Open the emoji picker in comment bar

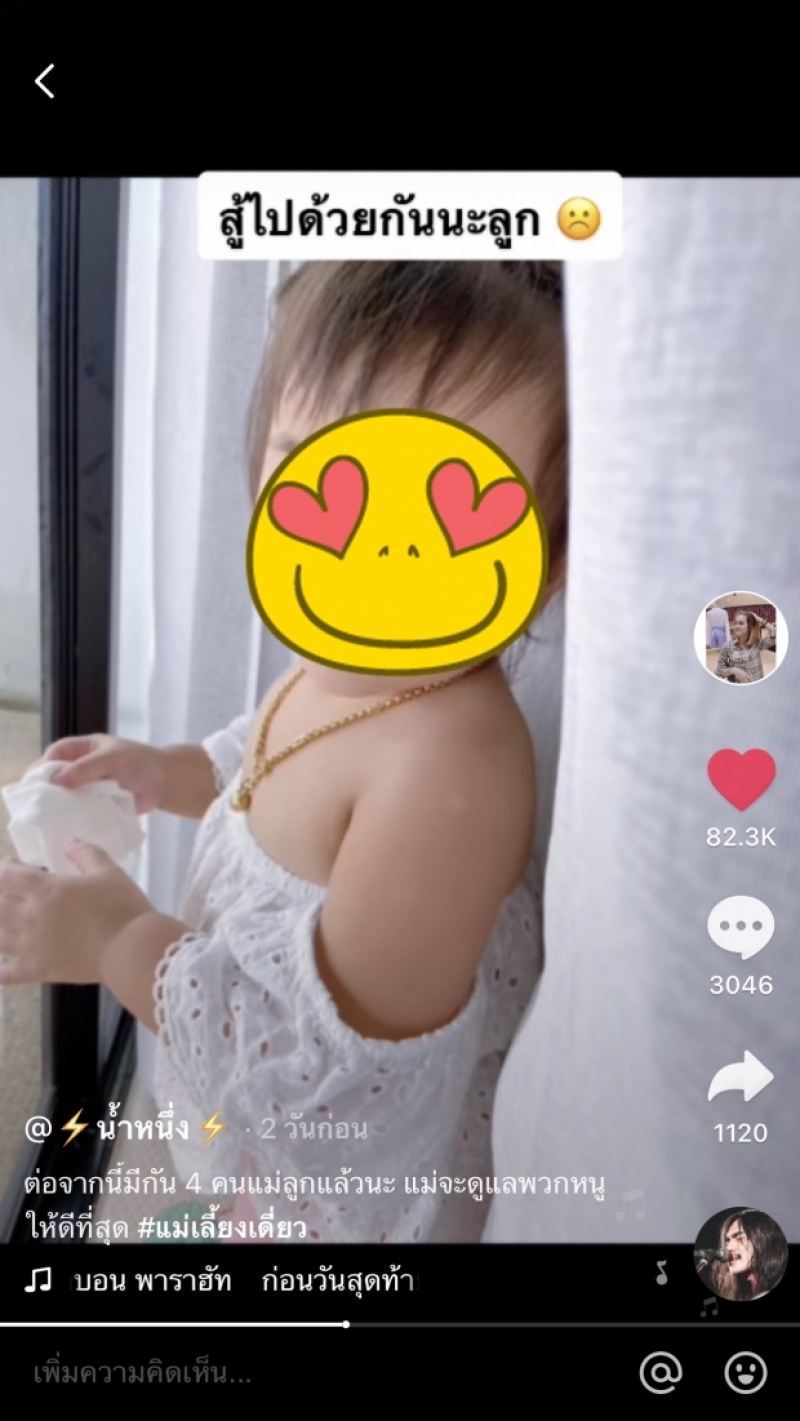[x=746, y=1373]
